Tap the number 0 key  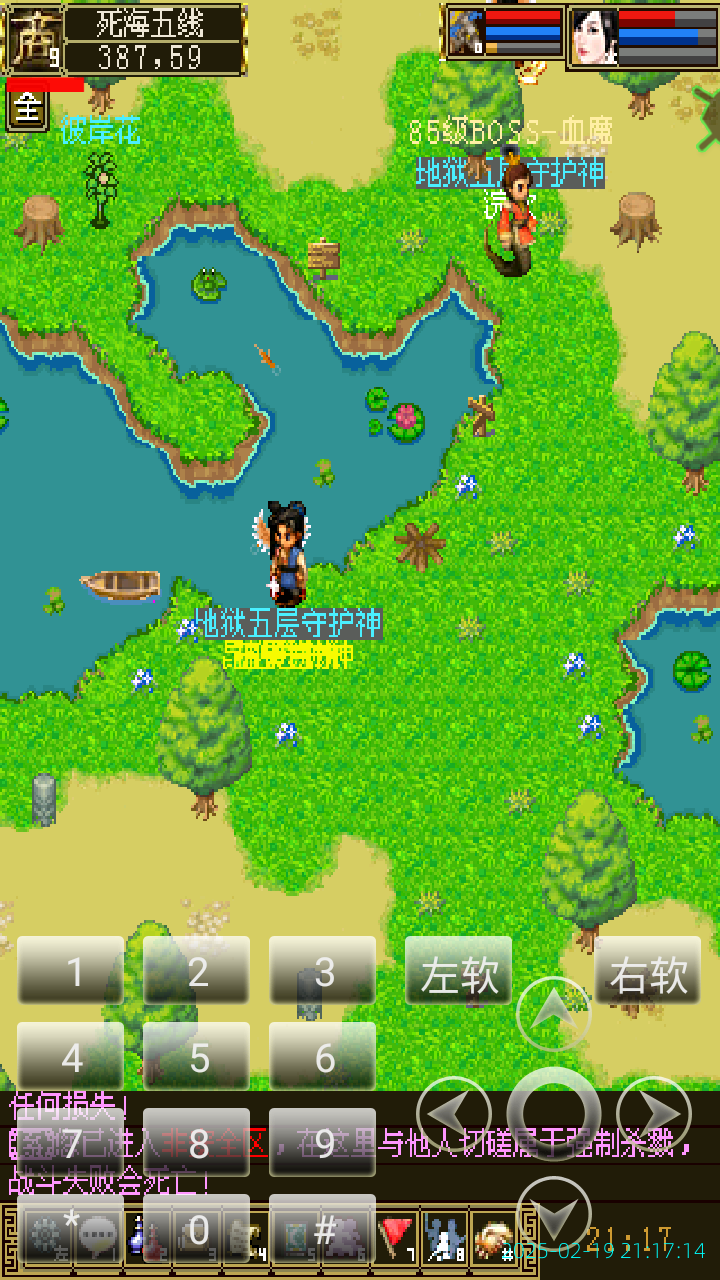tap(197, 1230)
